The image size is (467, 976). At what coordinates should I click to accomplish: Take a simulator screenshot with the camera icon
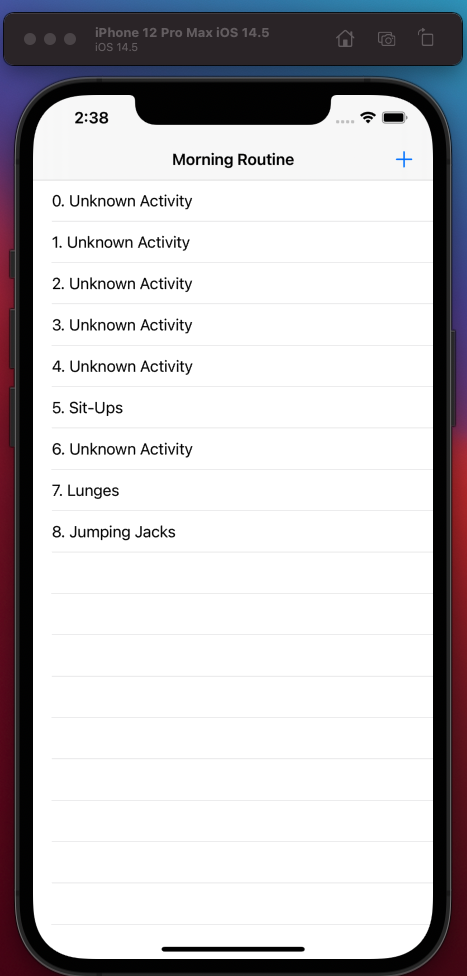[386, 39]
